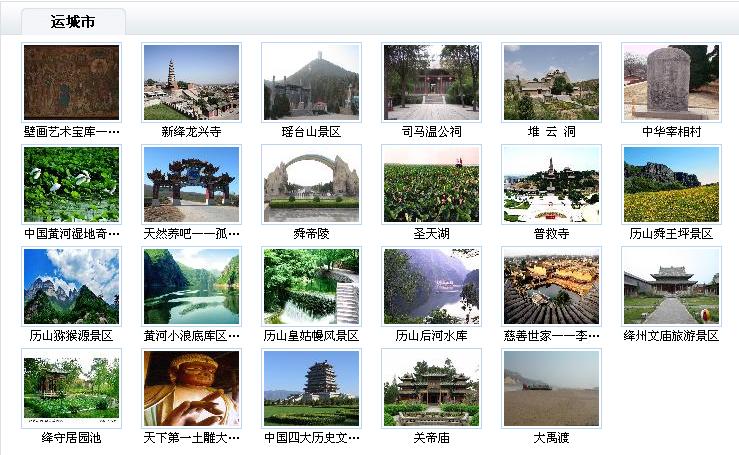The width and height of the screenshot is (739, 455).
Task: Select the 运城市 tab
Action: point(73,22)
